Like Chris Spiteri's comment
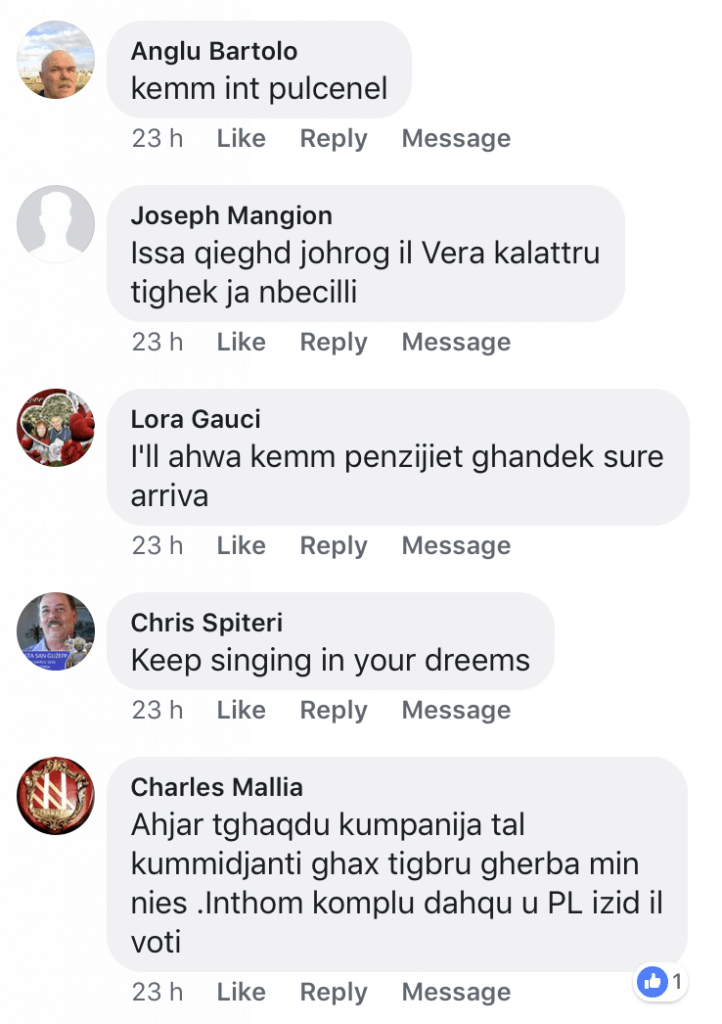 240,710
